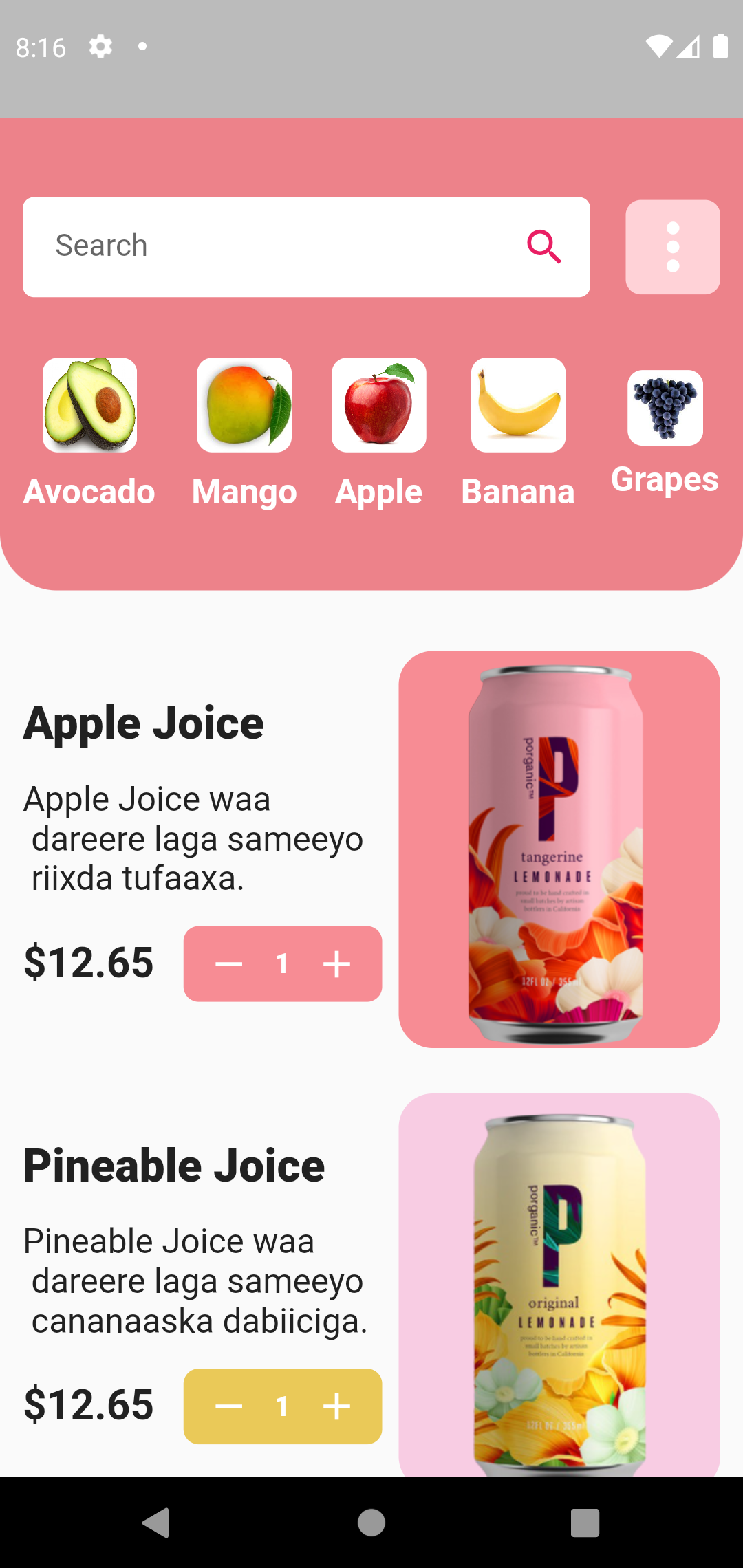Open the Pineable Joice product title
This screenshot has width=743, height=1568.
click(x=174, y=1164)
